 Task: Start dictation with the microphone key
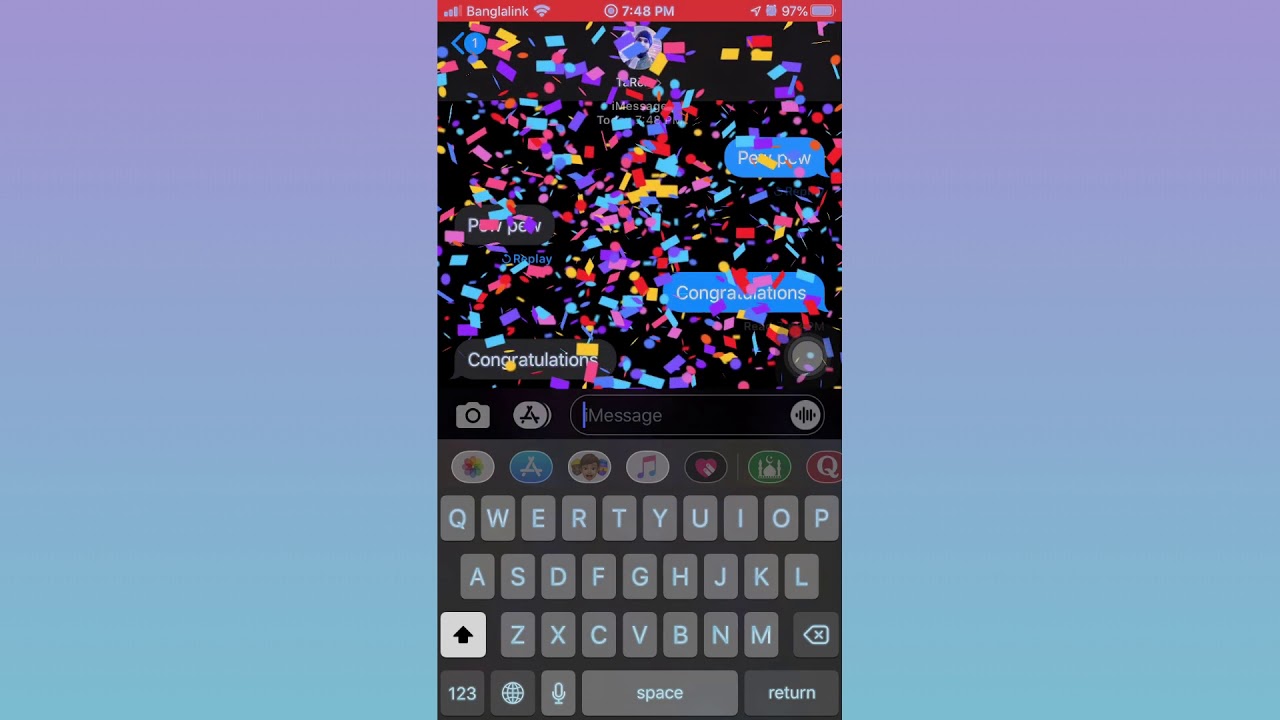558,693
